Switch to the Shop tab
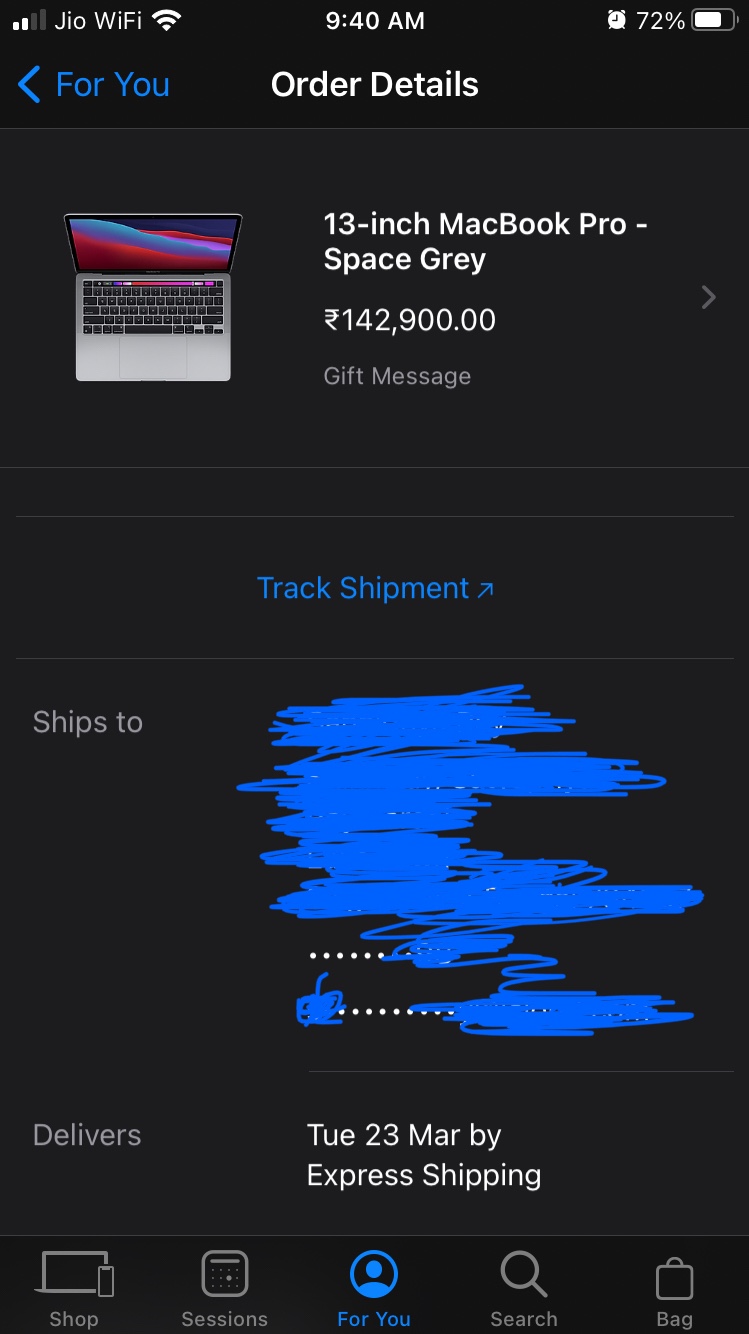 (76, 1288)
